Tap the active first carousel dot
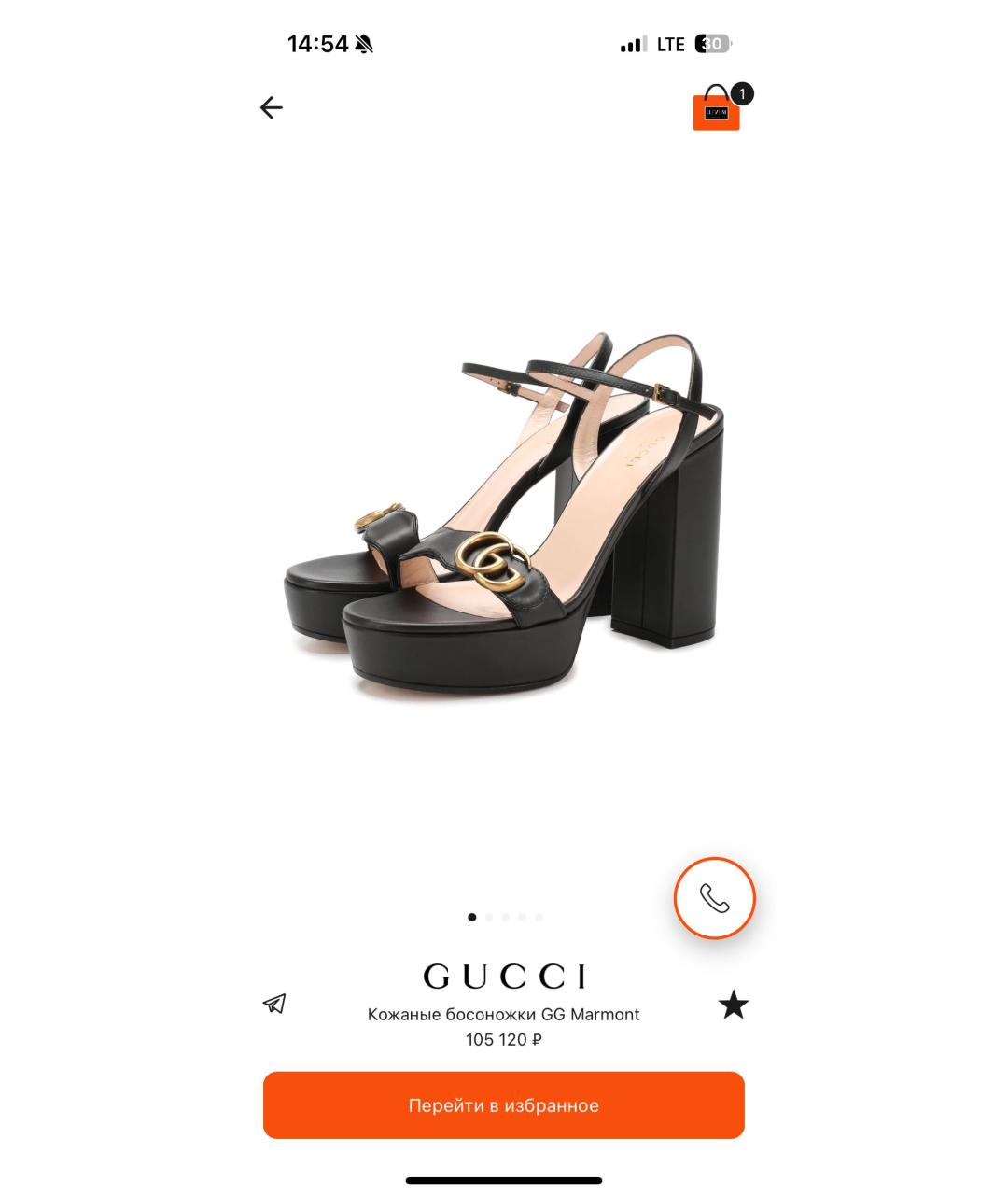Screen dimensions: 1008x1195 pyautogui.click(x=471, y=917)
